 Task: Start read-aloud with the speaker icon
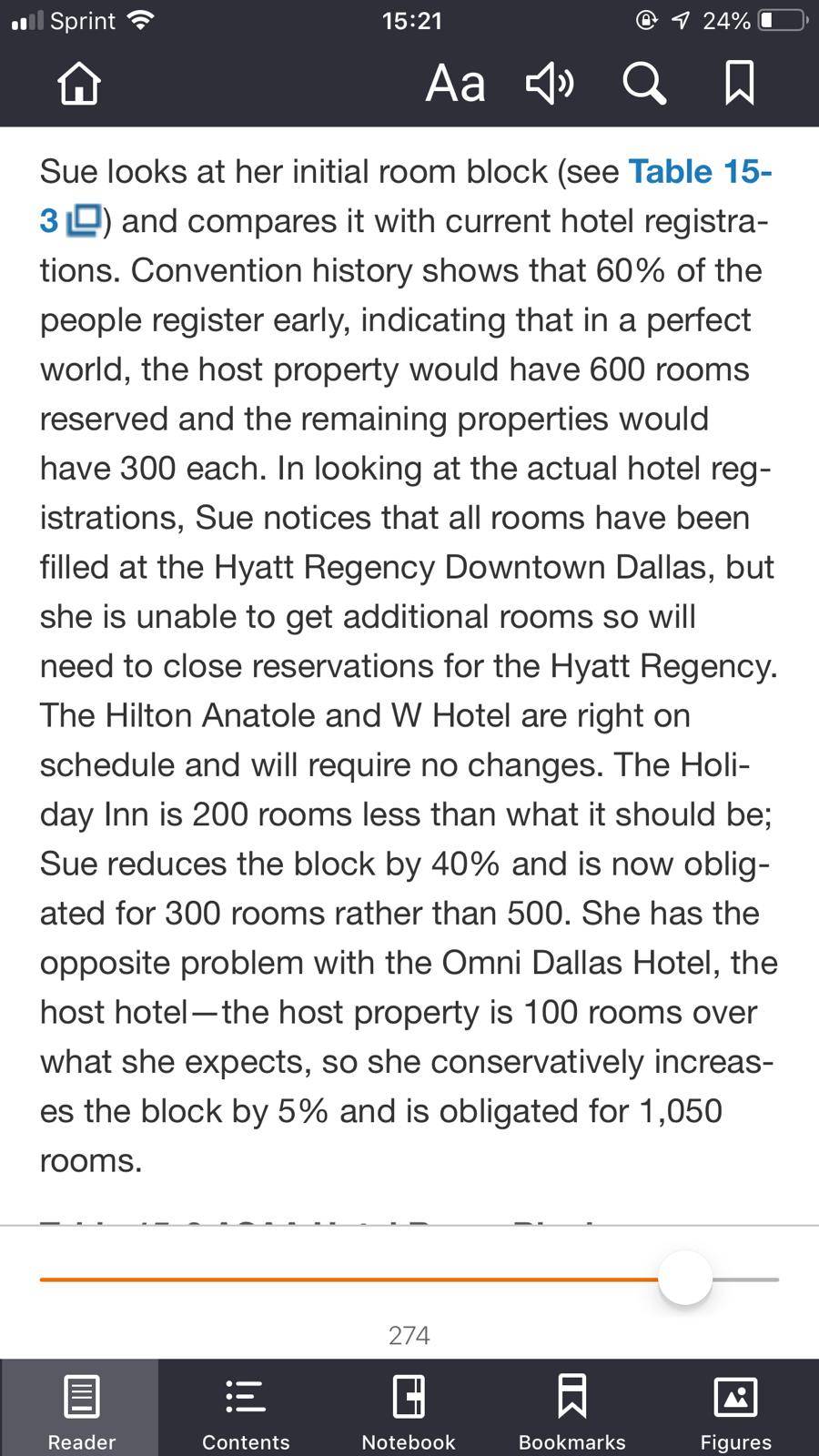(551, 83)
